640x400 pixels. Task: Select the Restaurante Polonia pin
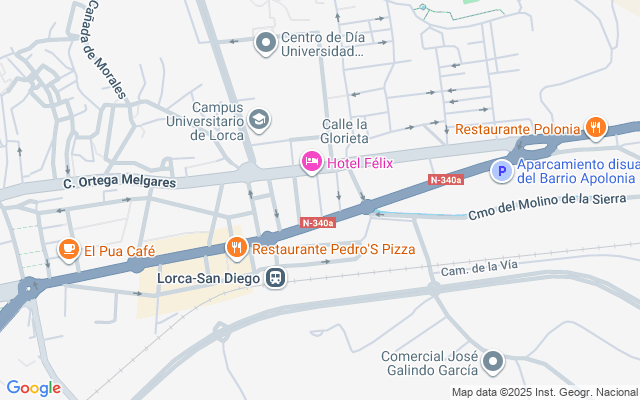point(596,127)
